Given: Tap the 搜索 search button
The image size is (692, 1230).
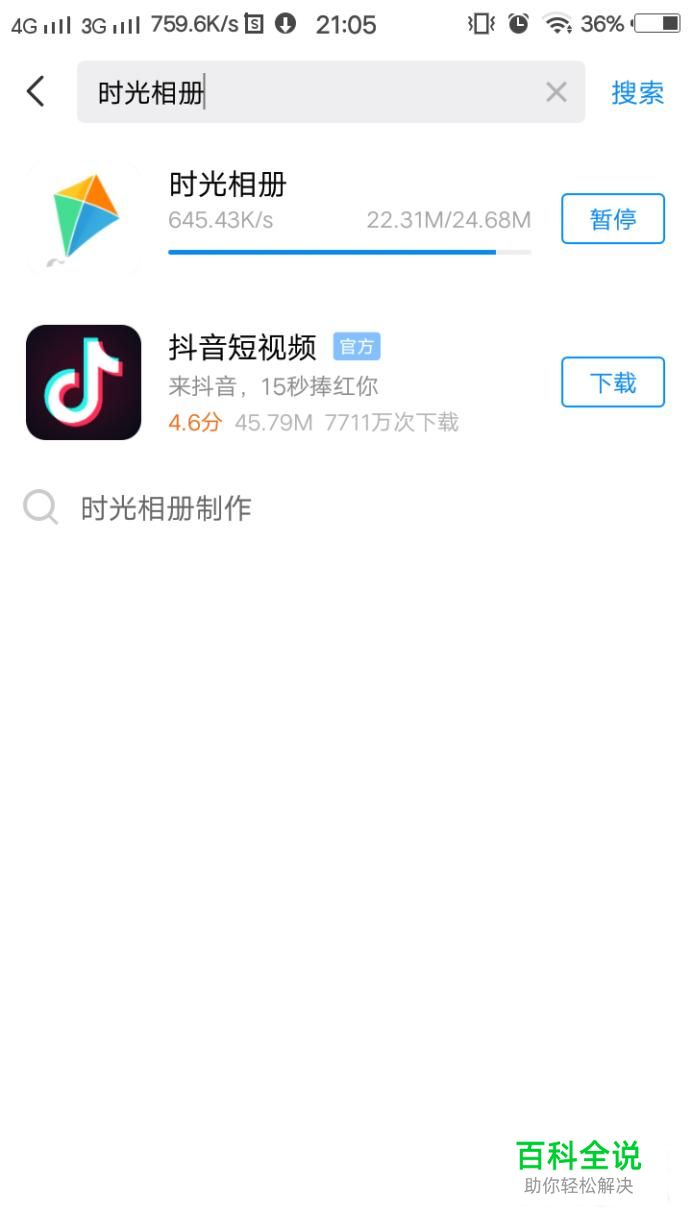Looking at the screenshot, I should pyautogui.click(x=637, y=93).
